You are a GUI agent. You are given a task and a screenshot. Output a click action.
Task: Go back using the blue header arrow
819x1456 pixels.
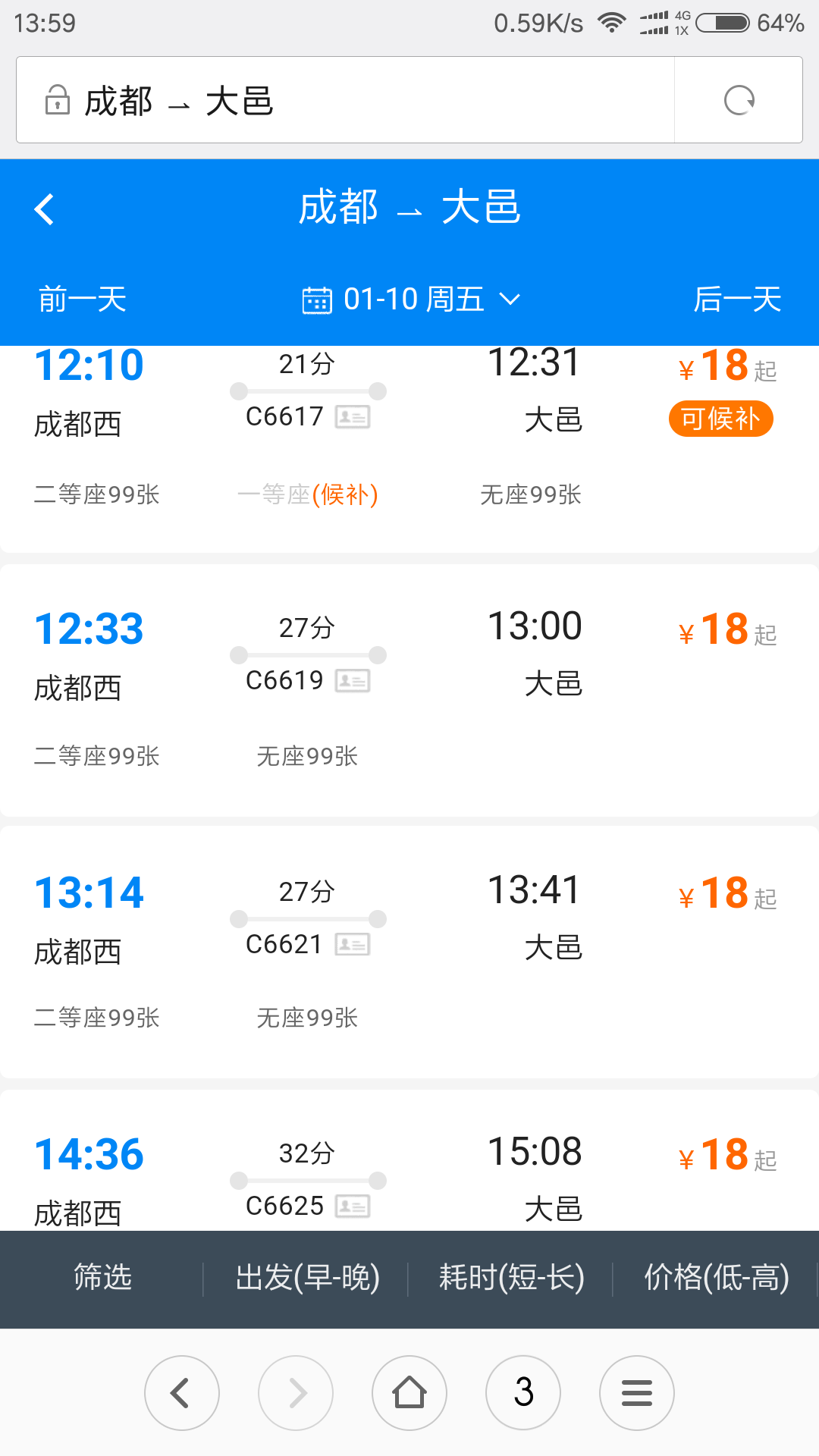[45, 209]
